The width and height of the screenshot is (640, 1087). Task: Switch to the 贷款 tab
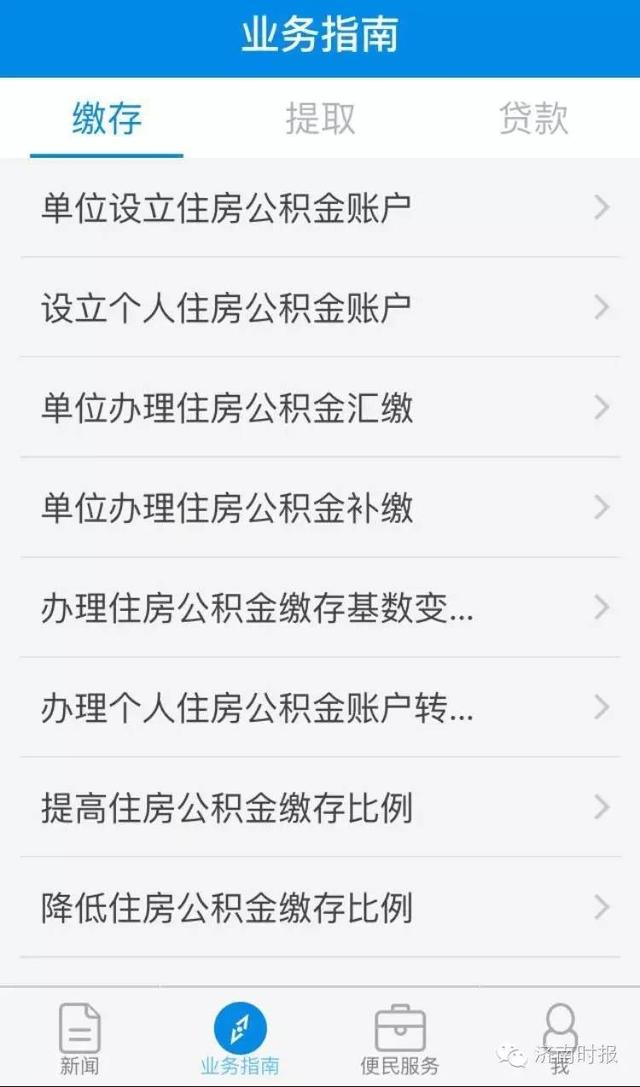pos(533,119)
